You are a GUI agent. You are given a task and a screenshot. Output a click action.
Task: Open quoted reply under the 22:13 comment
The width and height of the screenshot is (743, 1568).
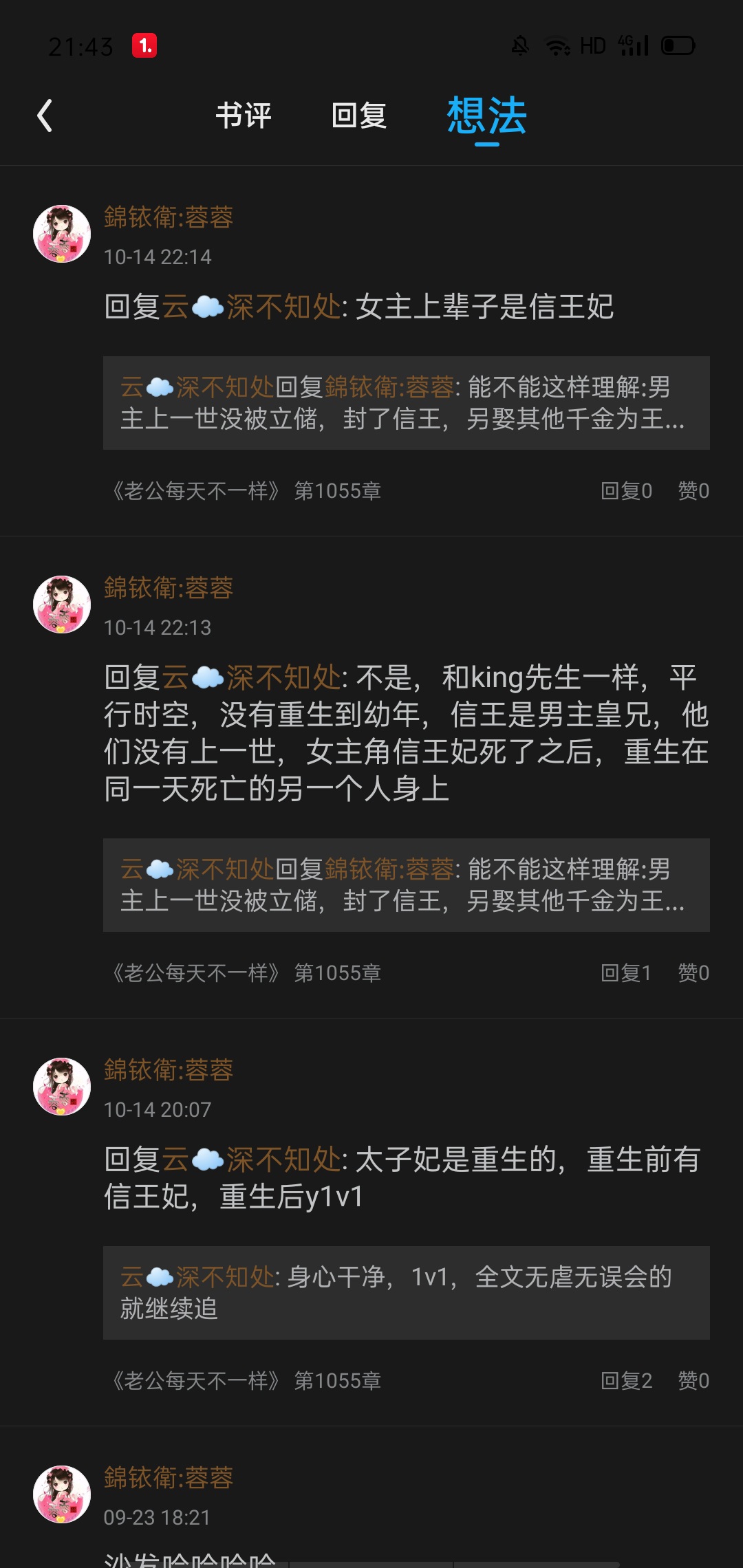[406, 885]
